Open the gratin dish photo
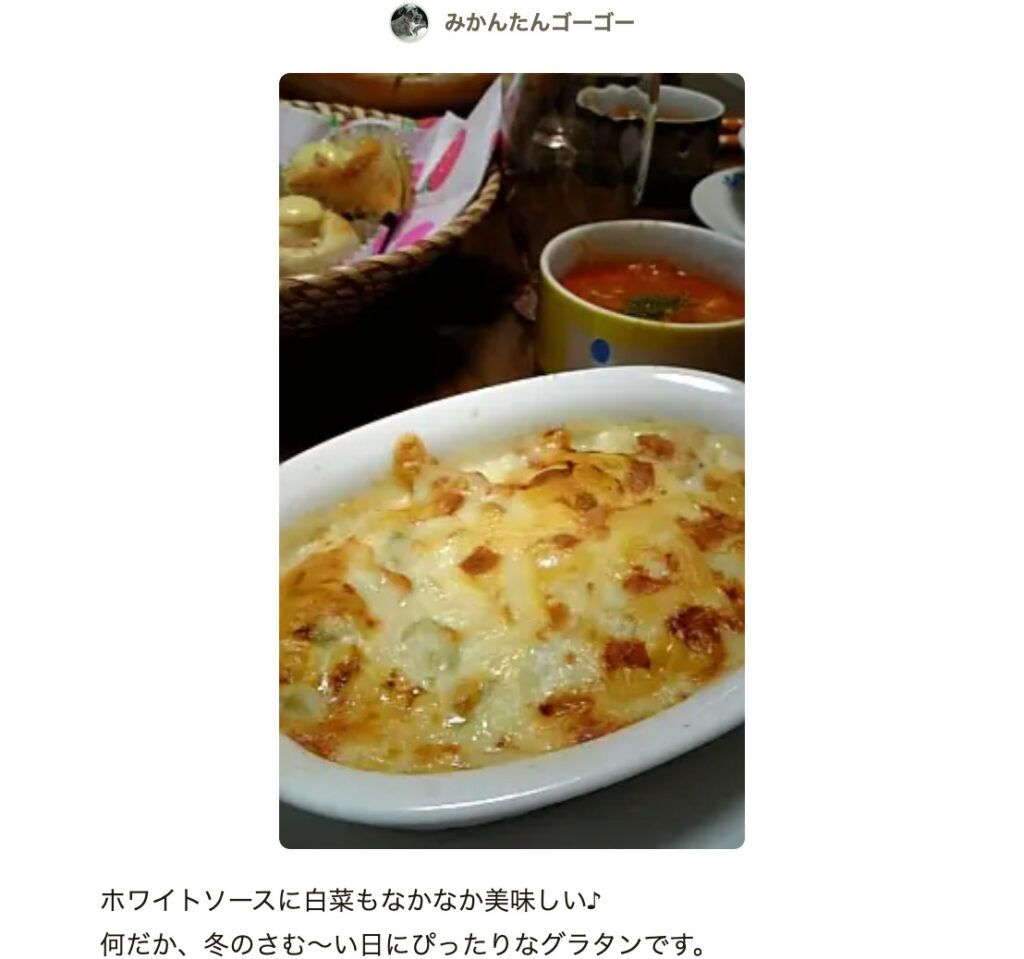This screenshot has height=959, width=1024. [x=511, y=460]
